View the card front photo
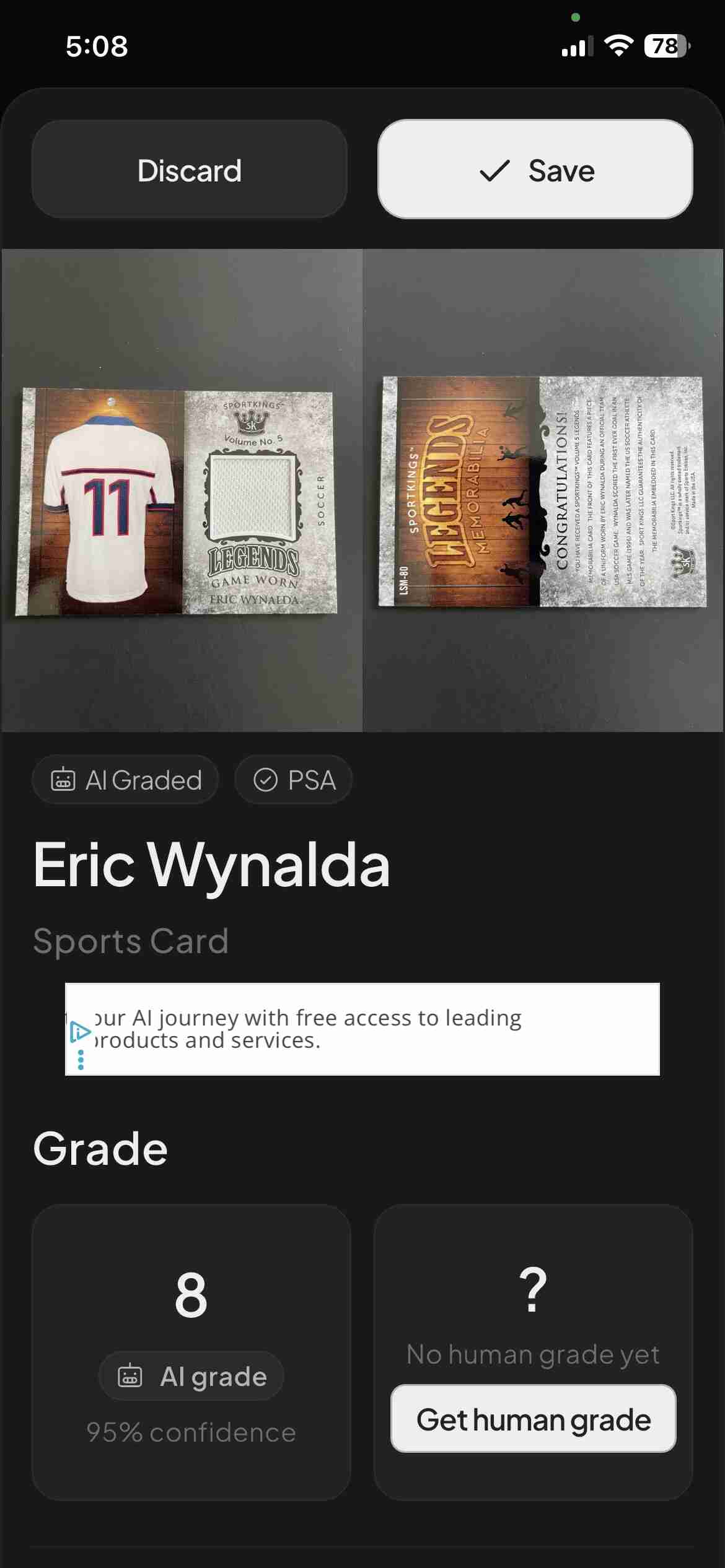725x1568 pixels. (182, 490)
